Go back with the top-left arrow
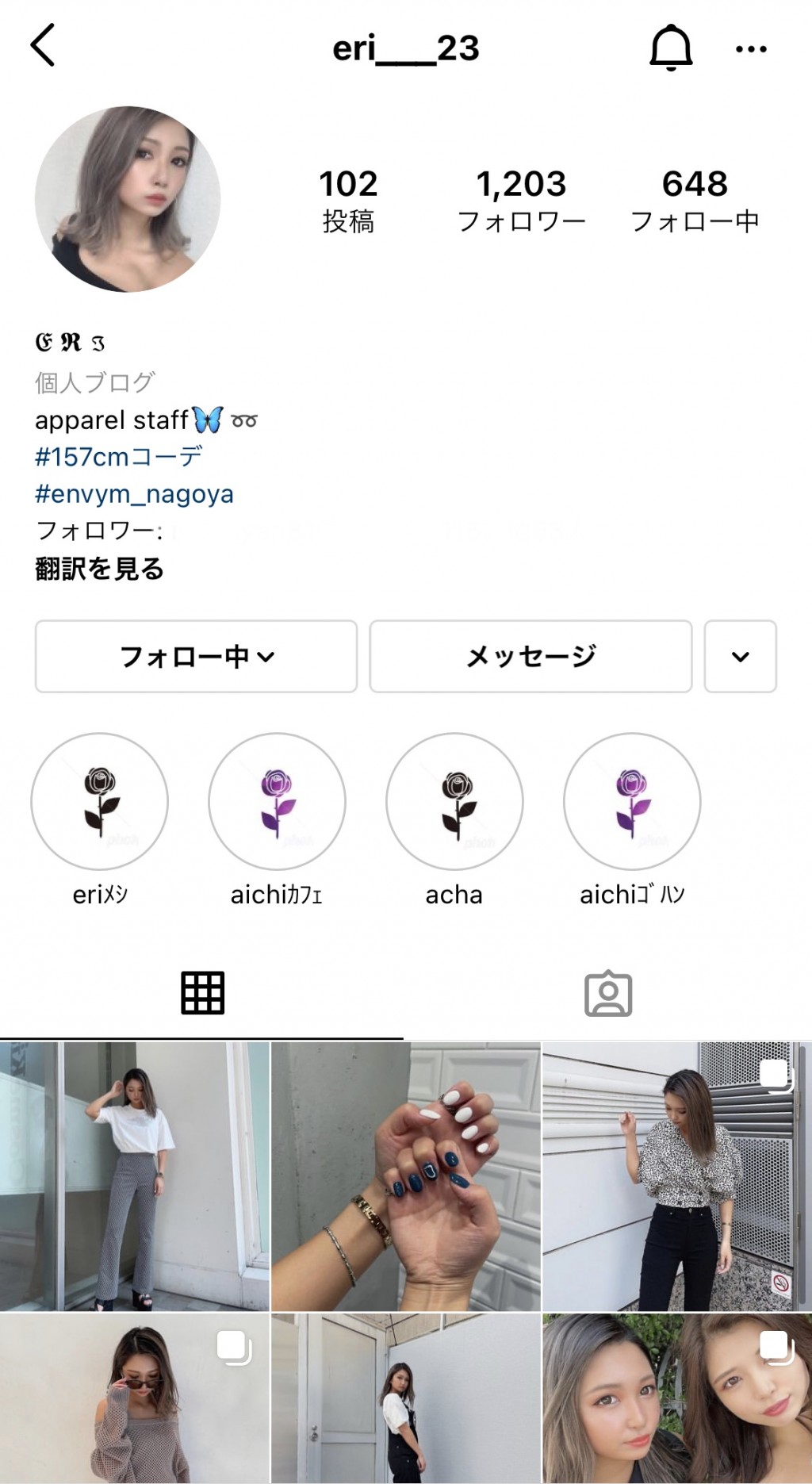 [43, 45]
